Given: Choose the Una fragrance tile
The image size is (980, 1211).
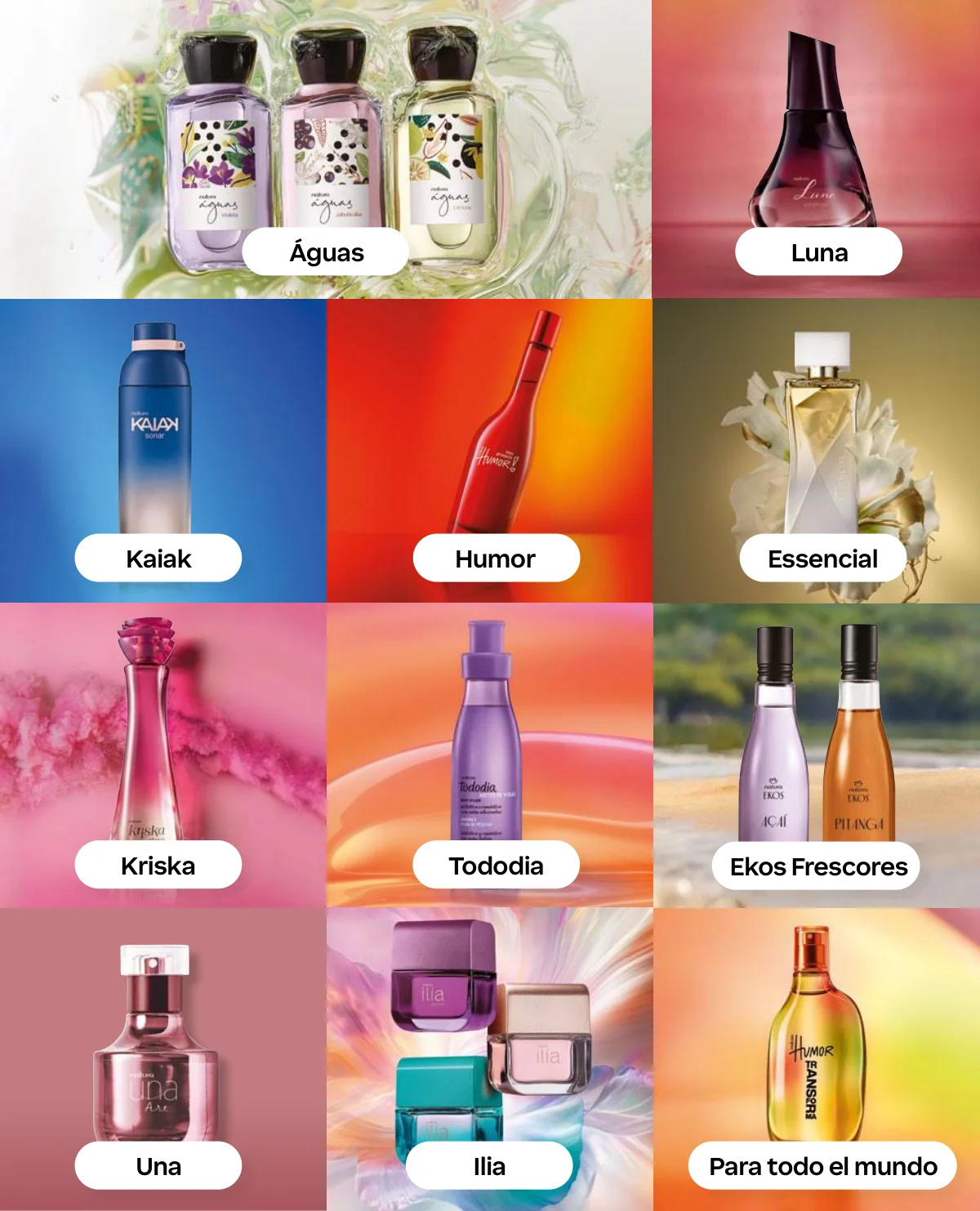Looking at the screenshot, I should click(158, 1165).
